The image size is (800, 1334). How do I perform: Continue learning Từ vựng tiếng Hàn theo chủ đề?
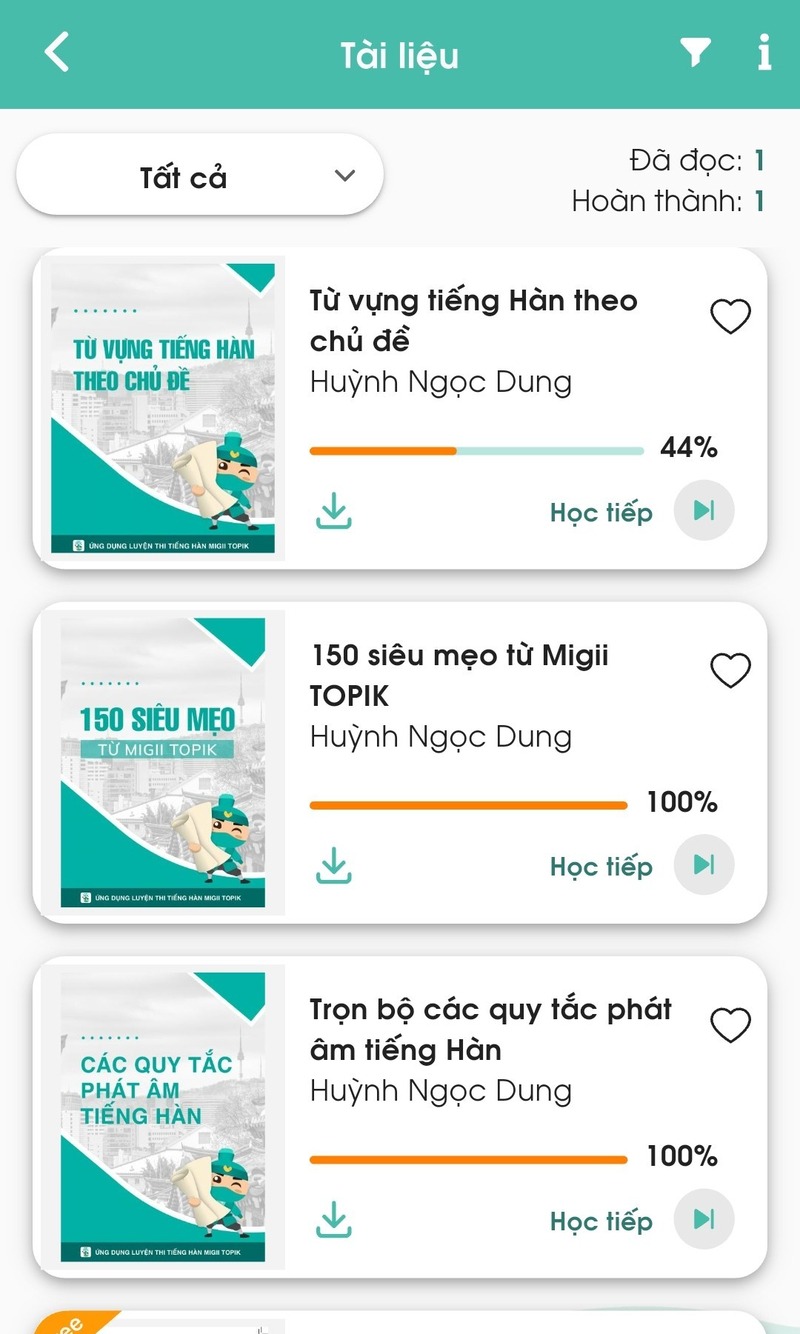coord(703,511)
